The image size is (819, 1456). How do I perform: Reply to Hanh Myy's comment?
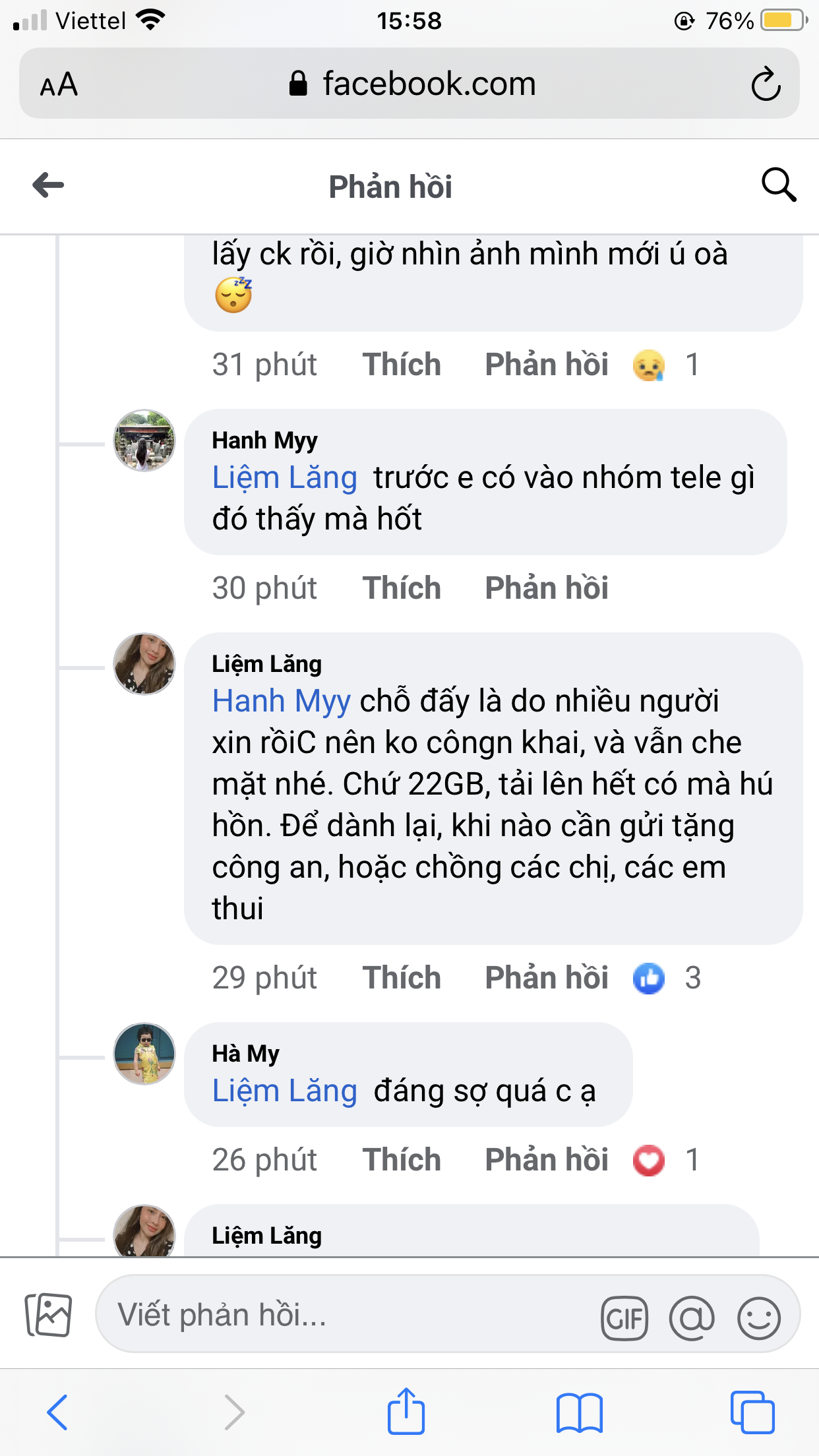[x=546, y=588]
